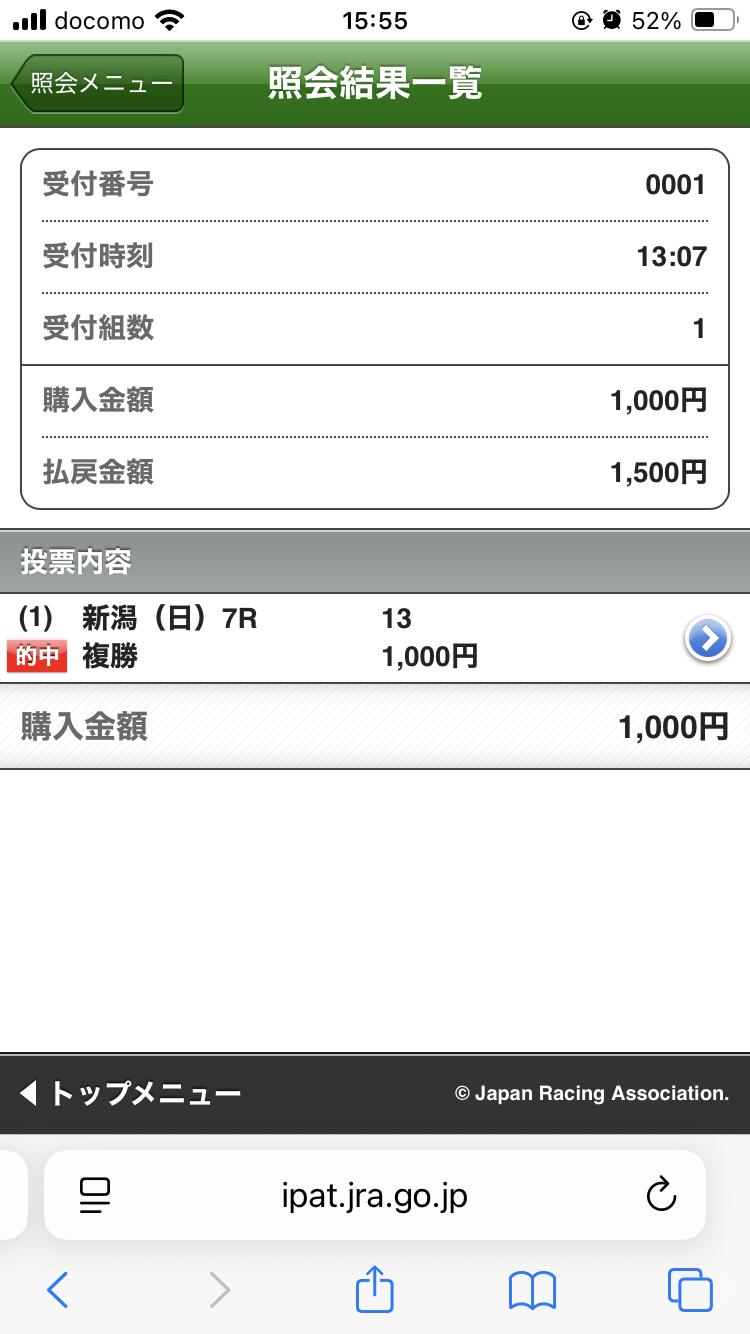Share this page from Safari
750x1334 pixels.
coord(375,1289)
